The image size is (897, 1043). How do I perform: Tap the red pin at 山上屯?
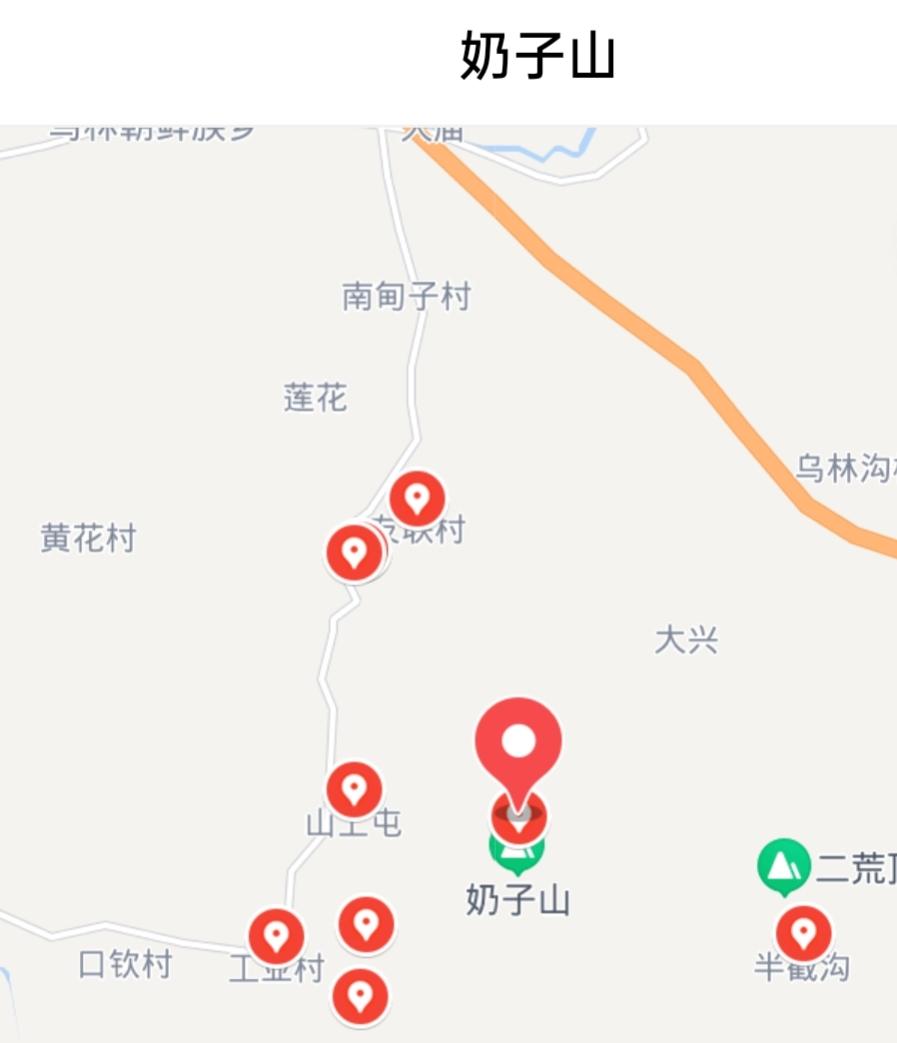click(354, 789)
